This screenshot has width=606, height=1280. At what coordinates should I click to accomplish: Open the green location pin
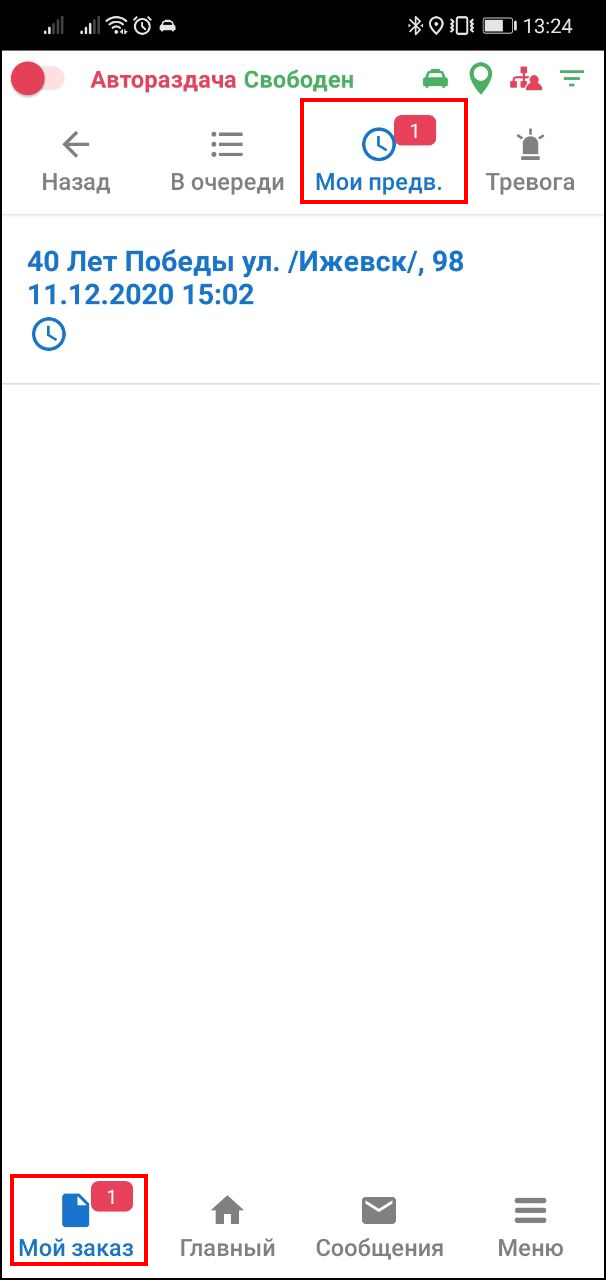coord(481,79)
